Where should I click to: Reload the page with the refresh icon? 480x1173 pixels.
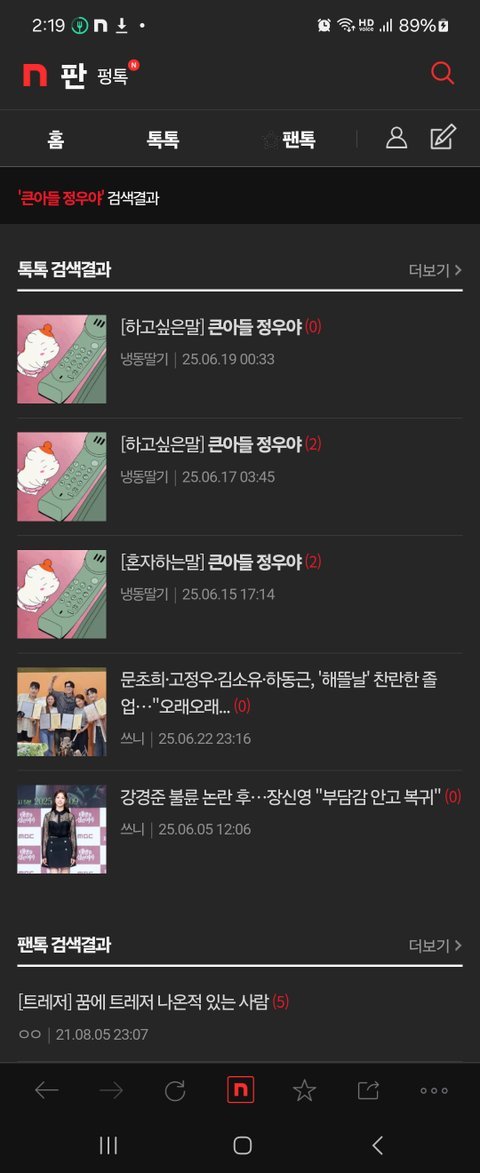175,1091
